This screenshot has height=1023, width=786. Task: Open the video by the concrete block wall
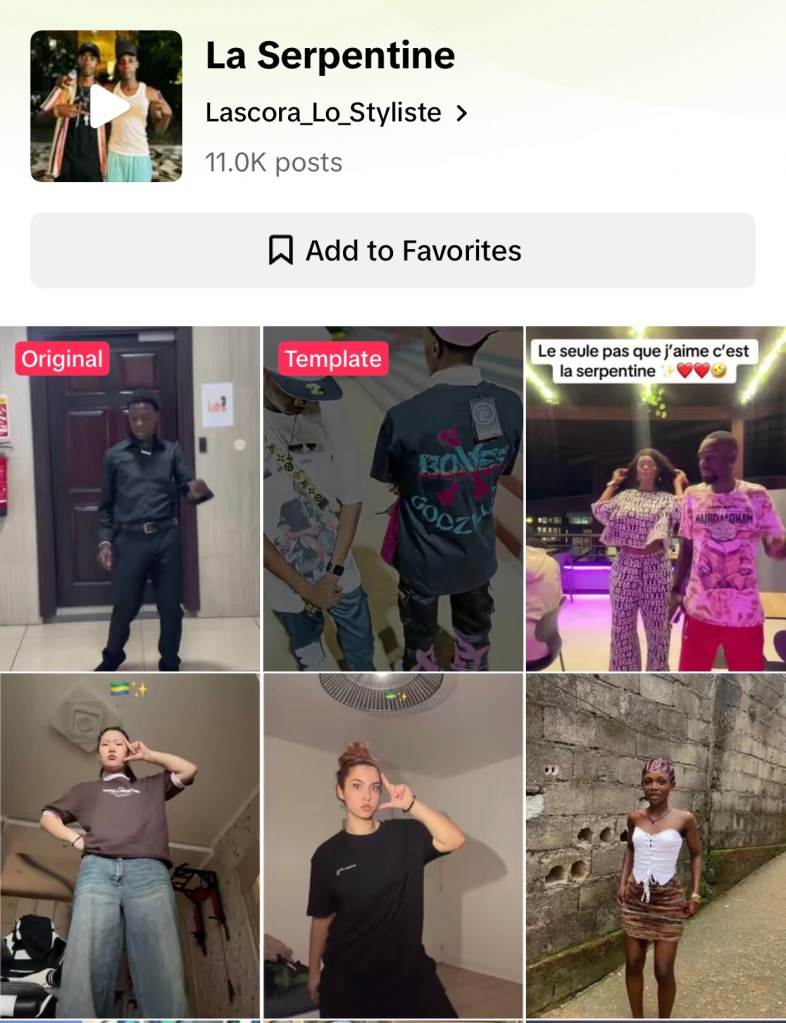(656, 846)
